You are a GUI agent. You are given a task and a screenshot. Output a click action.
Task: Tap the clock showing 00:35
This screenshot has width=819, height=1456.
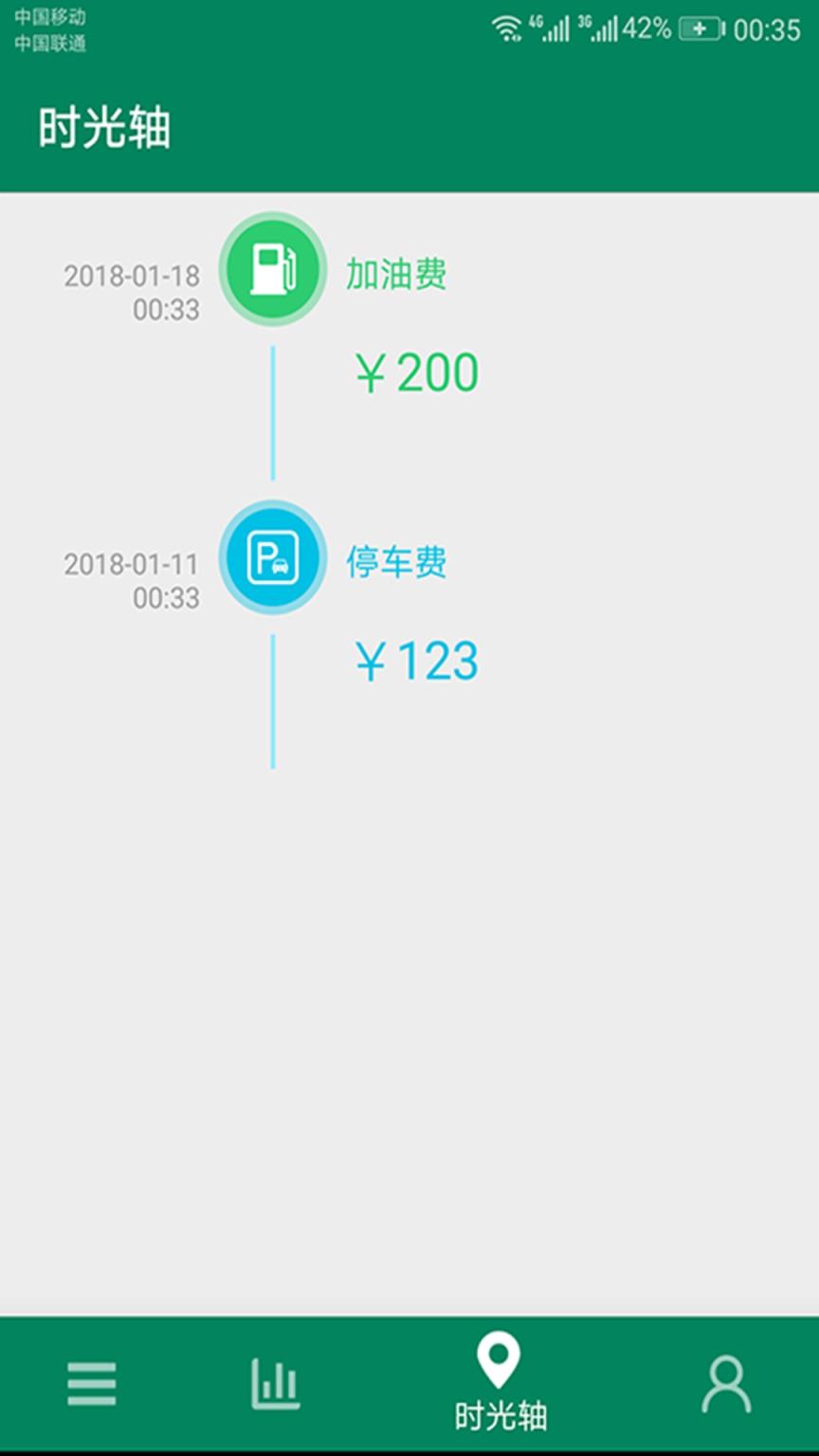coord(768,28)
